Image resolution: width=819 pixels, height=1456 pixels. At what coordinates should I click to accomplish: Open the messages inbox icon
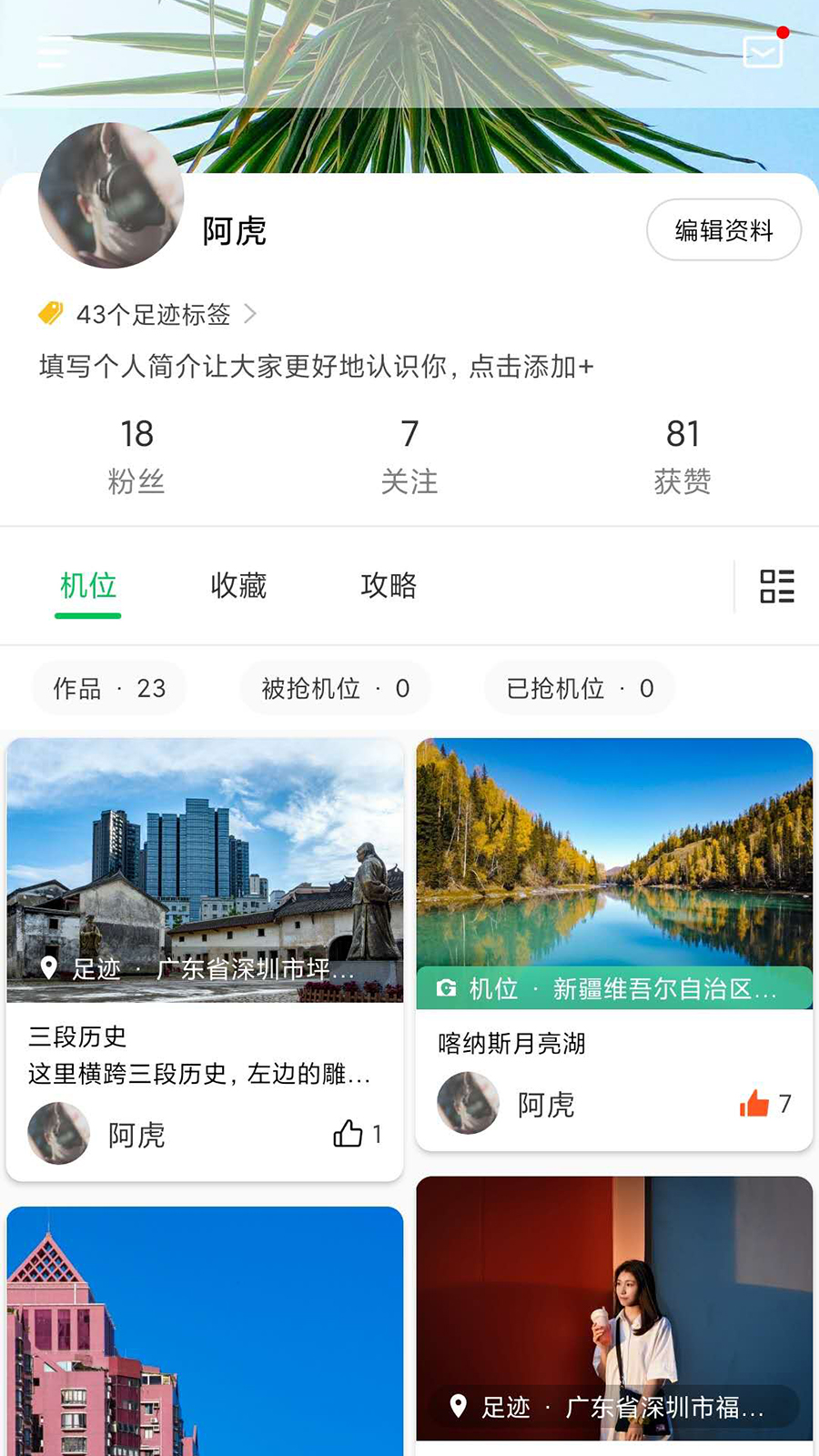[x=763, y=52]
